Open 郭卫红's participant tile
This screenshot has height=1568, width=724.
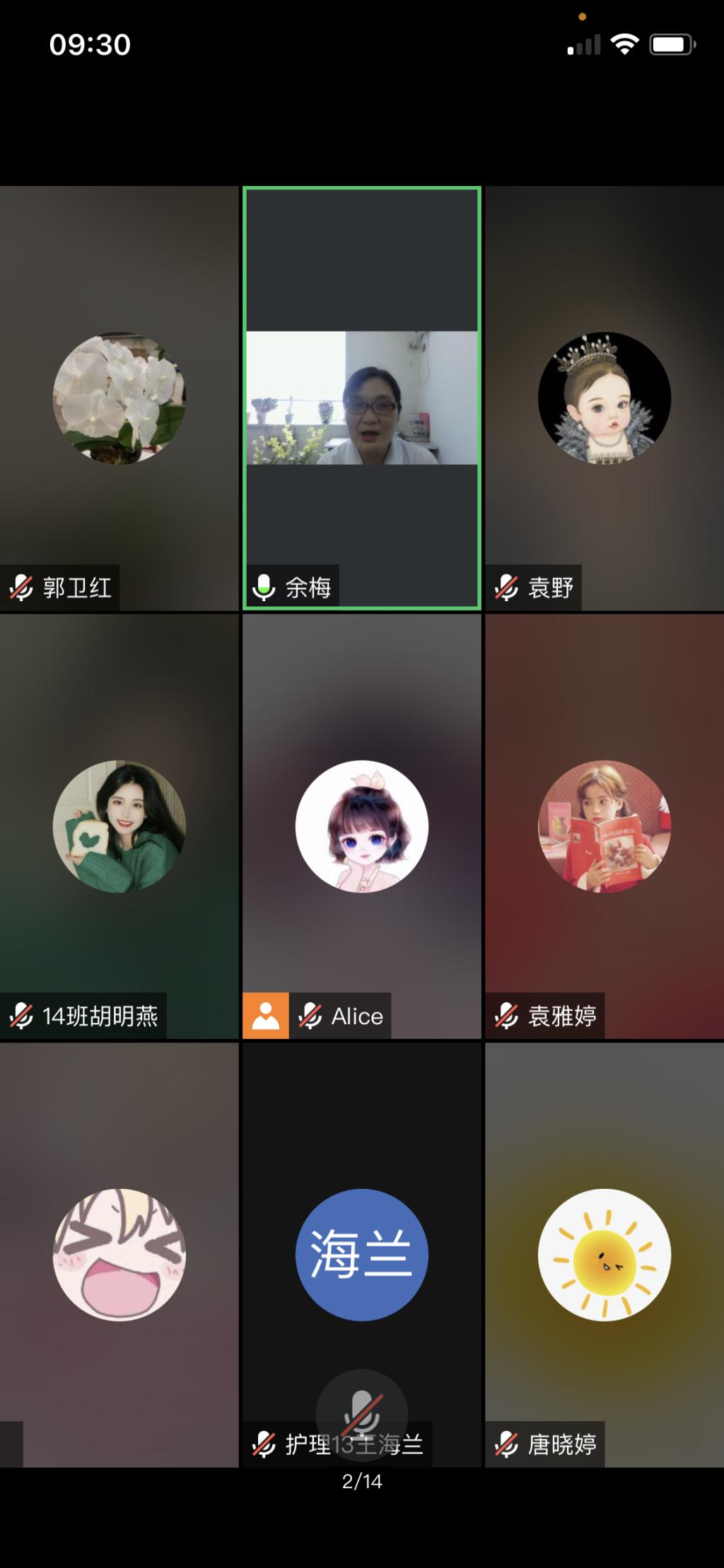119,398
